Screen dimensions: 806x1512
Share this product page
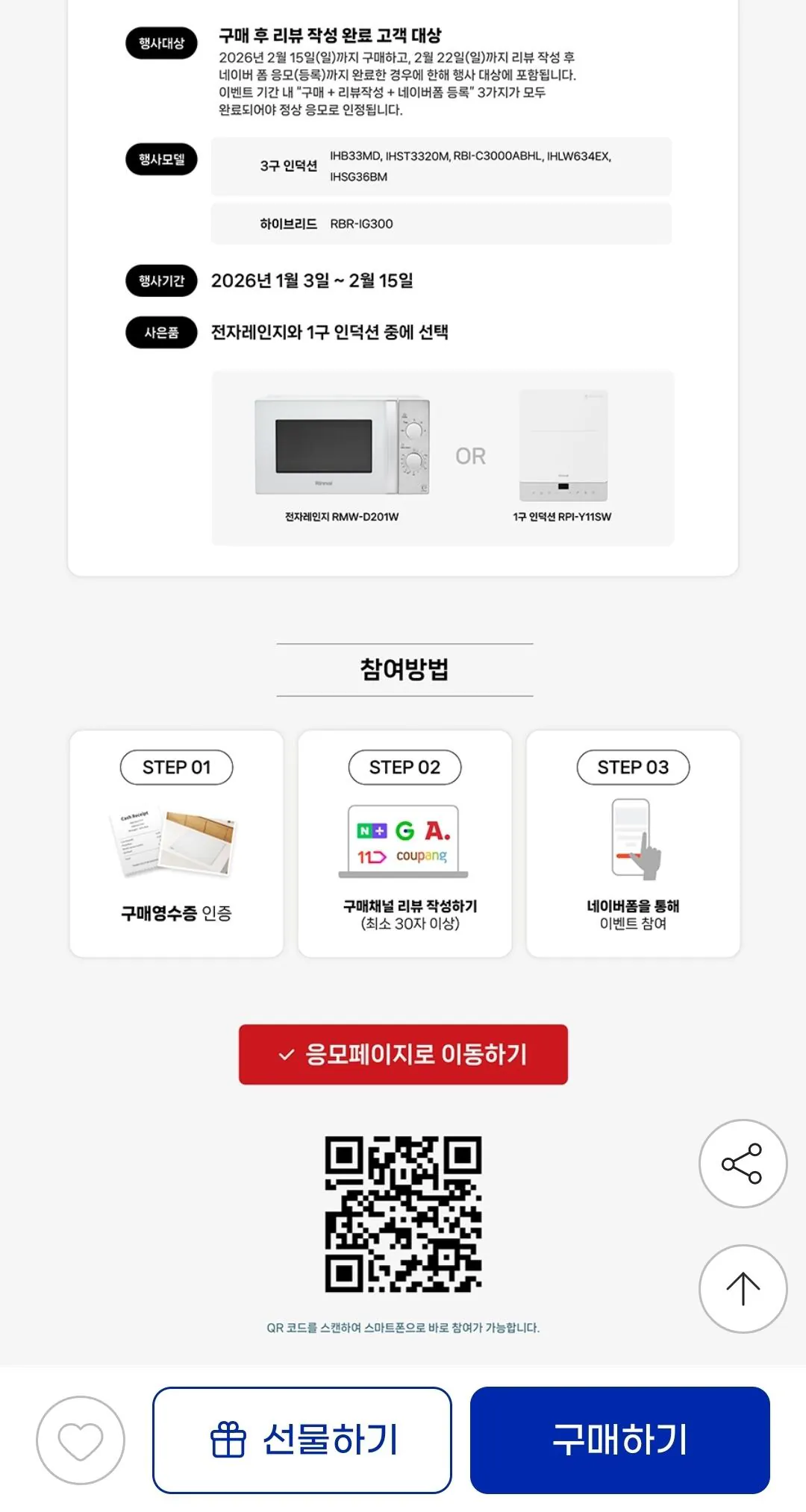743,1164
